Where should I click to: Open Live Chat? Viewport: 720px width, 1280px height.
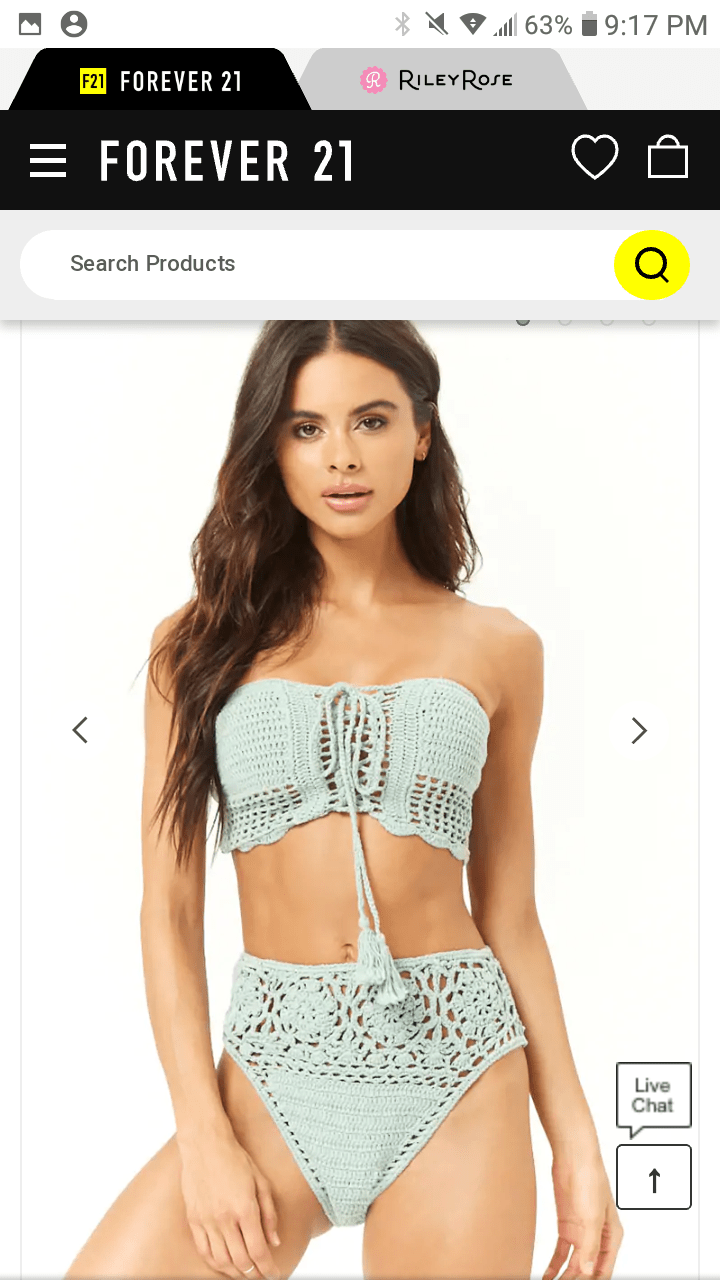click(653, 1097)
